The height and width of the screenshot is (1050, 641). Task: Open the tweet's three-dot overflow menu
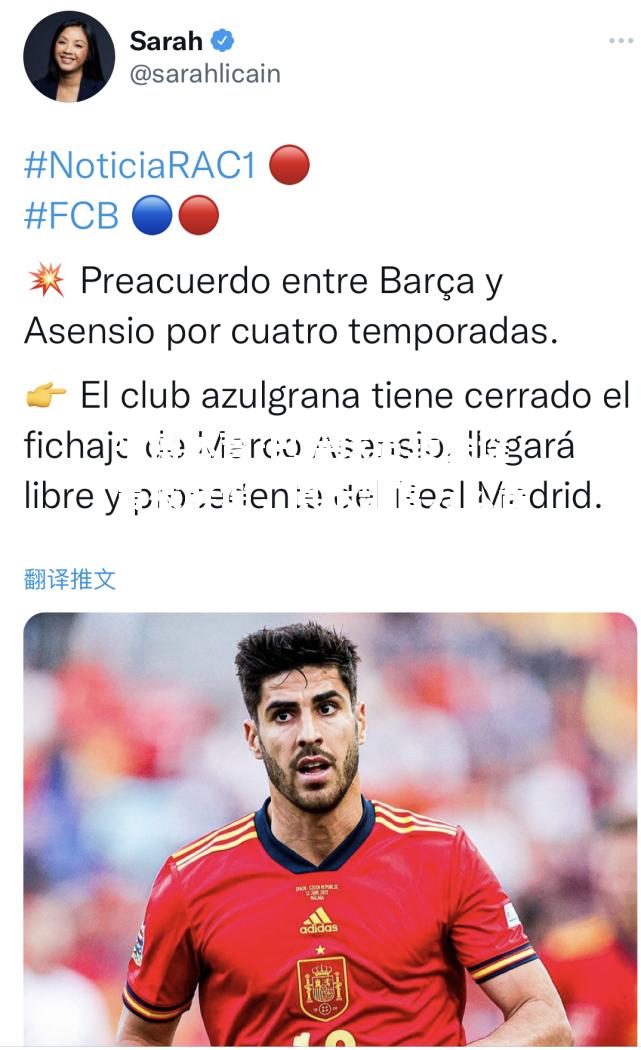click(621, 41)
